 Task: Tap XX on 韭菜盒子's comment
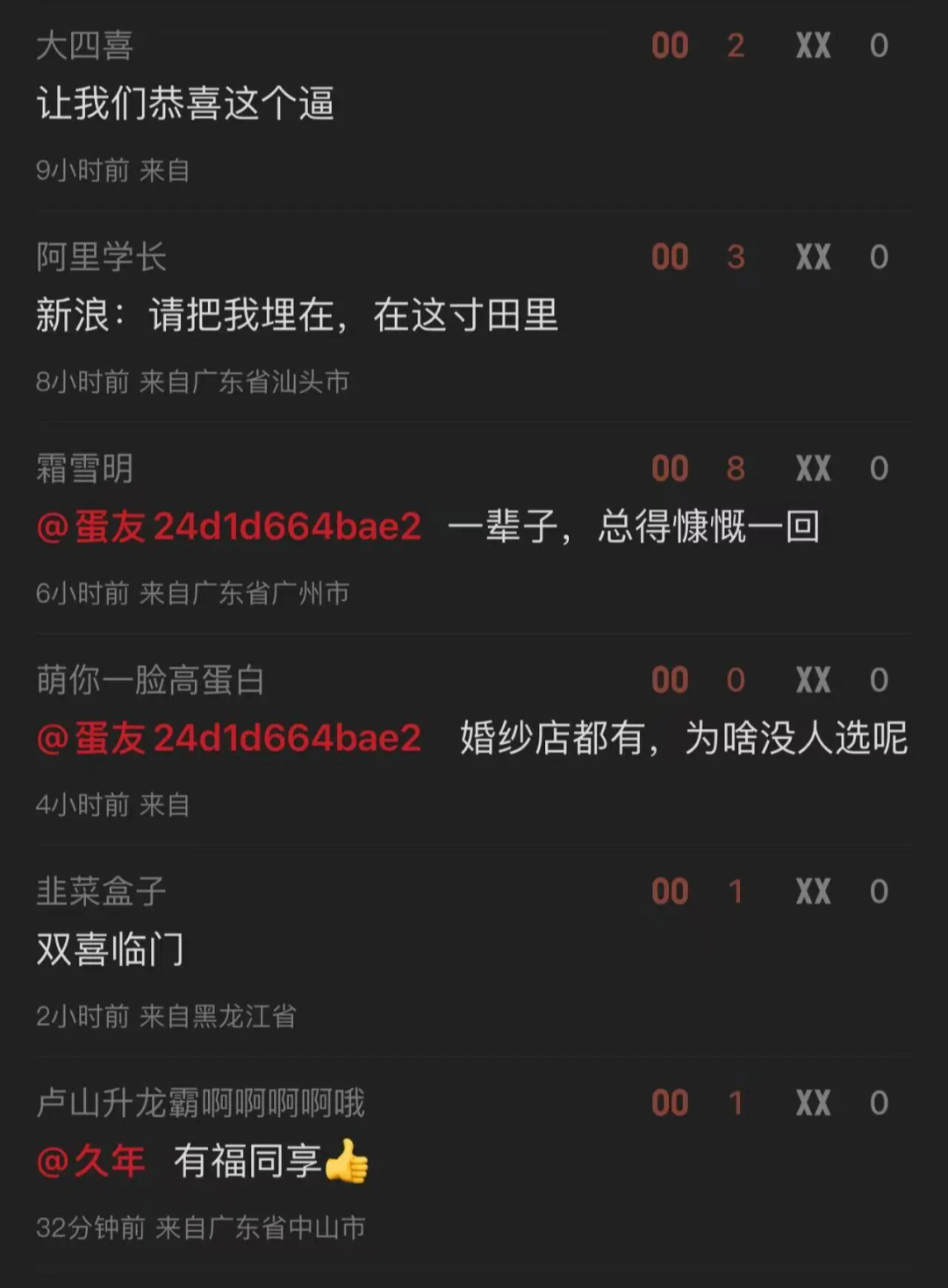click(x=813, y=891)
